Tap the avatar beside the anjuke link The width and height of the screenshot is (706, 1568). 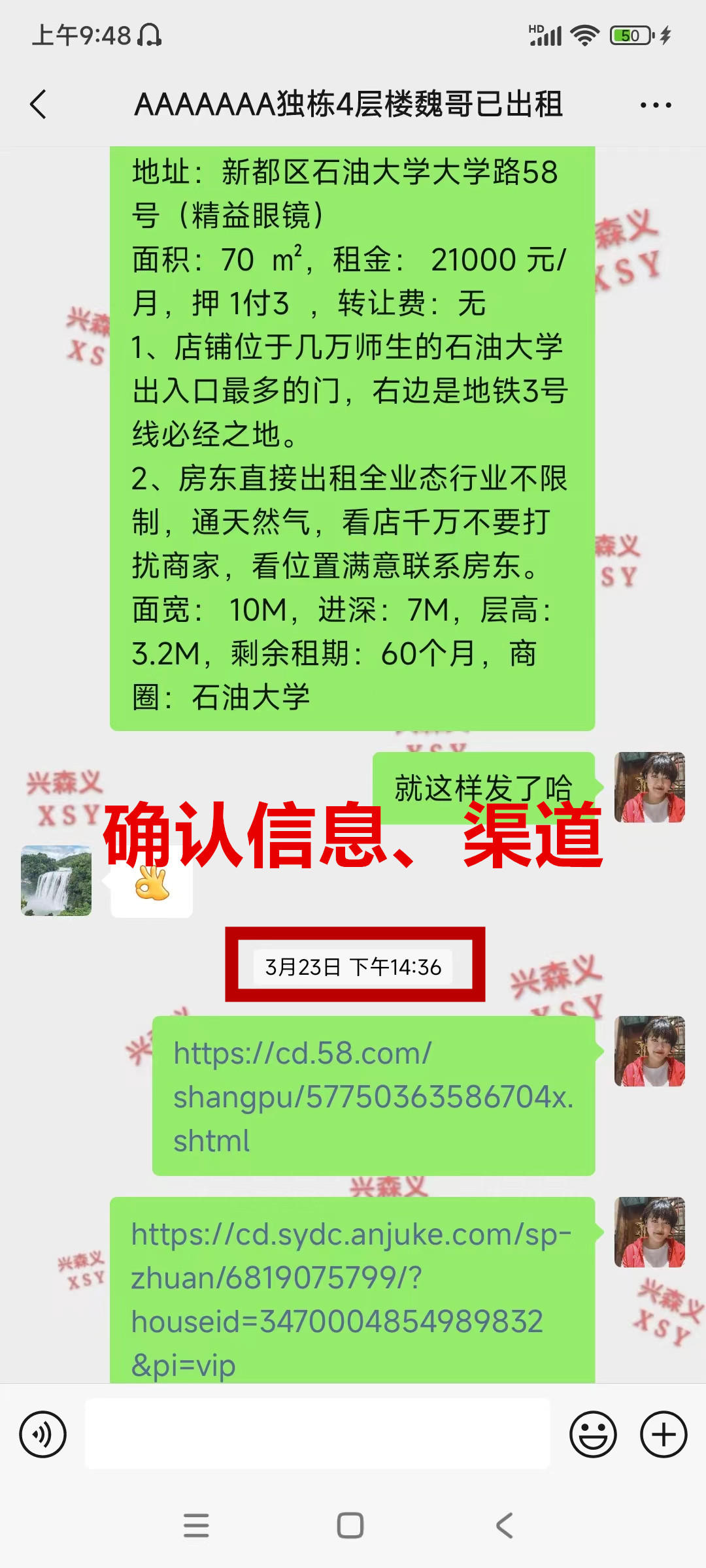coord(649,1232)
